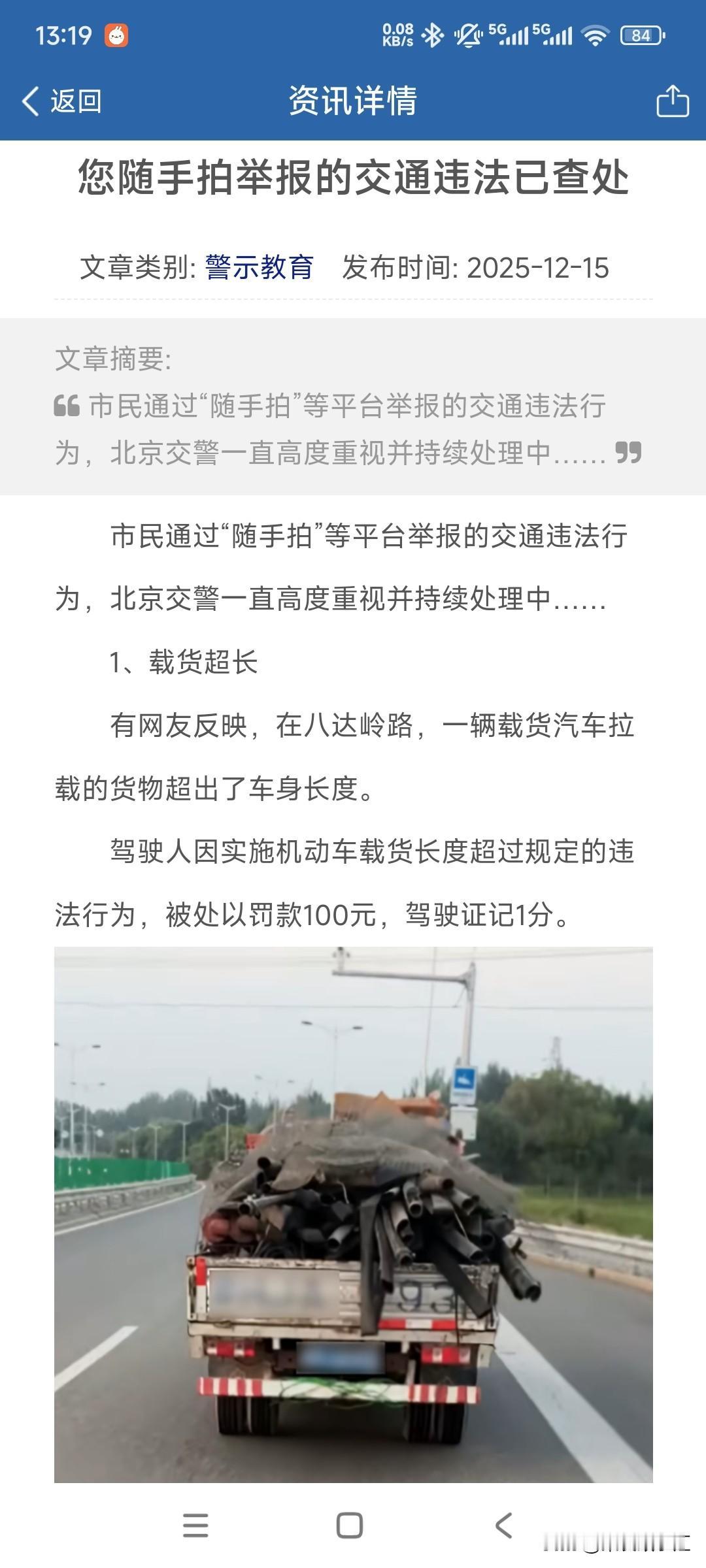
Task: Tap the gray article summary quote box
Action: click(x=353, y=405)
